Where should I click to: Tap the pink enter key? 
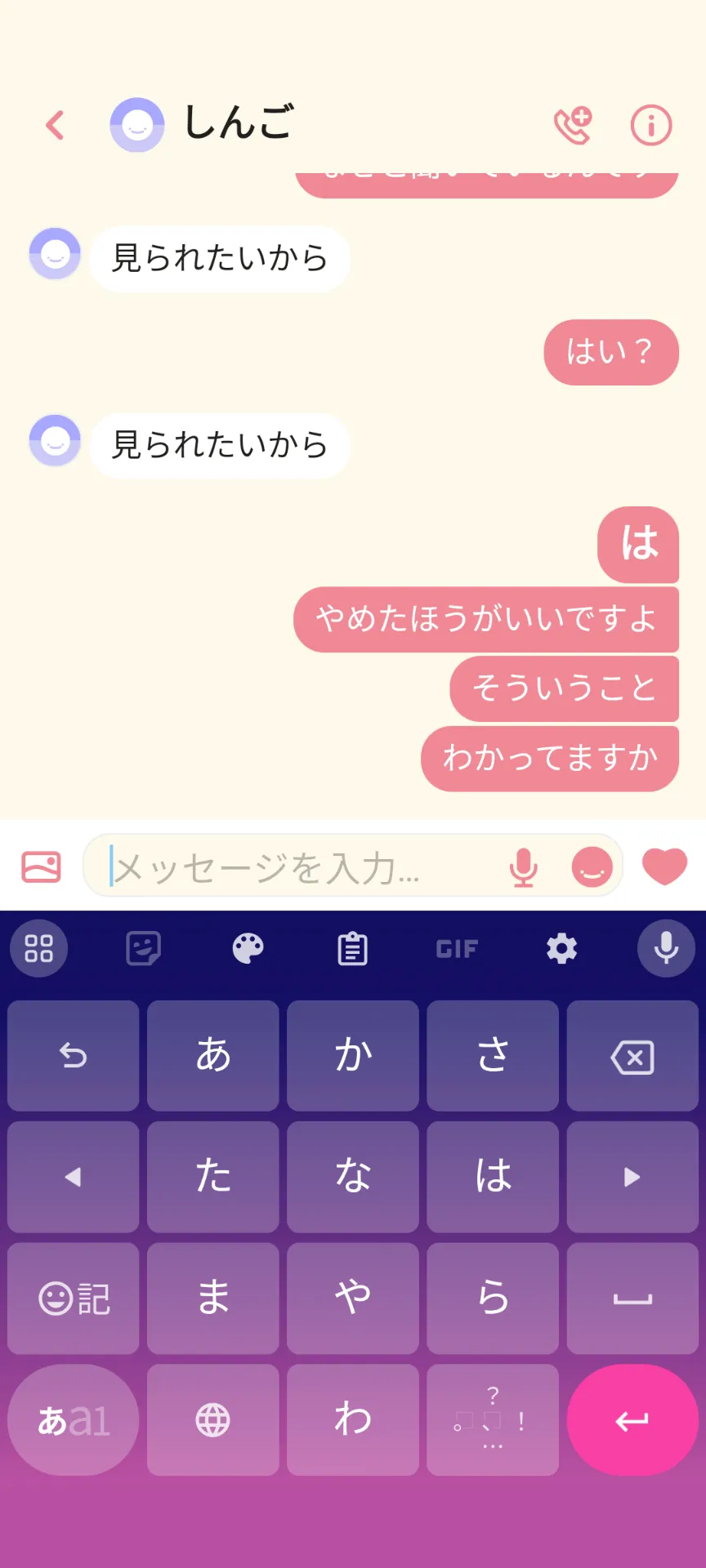coord(632,1420)
